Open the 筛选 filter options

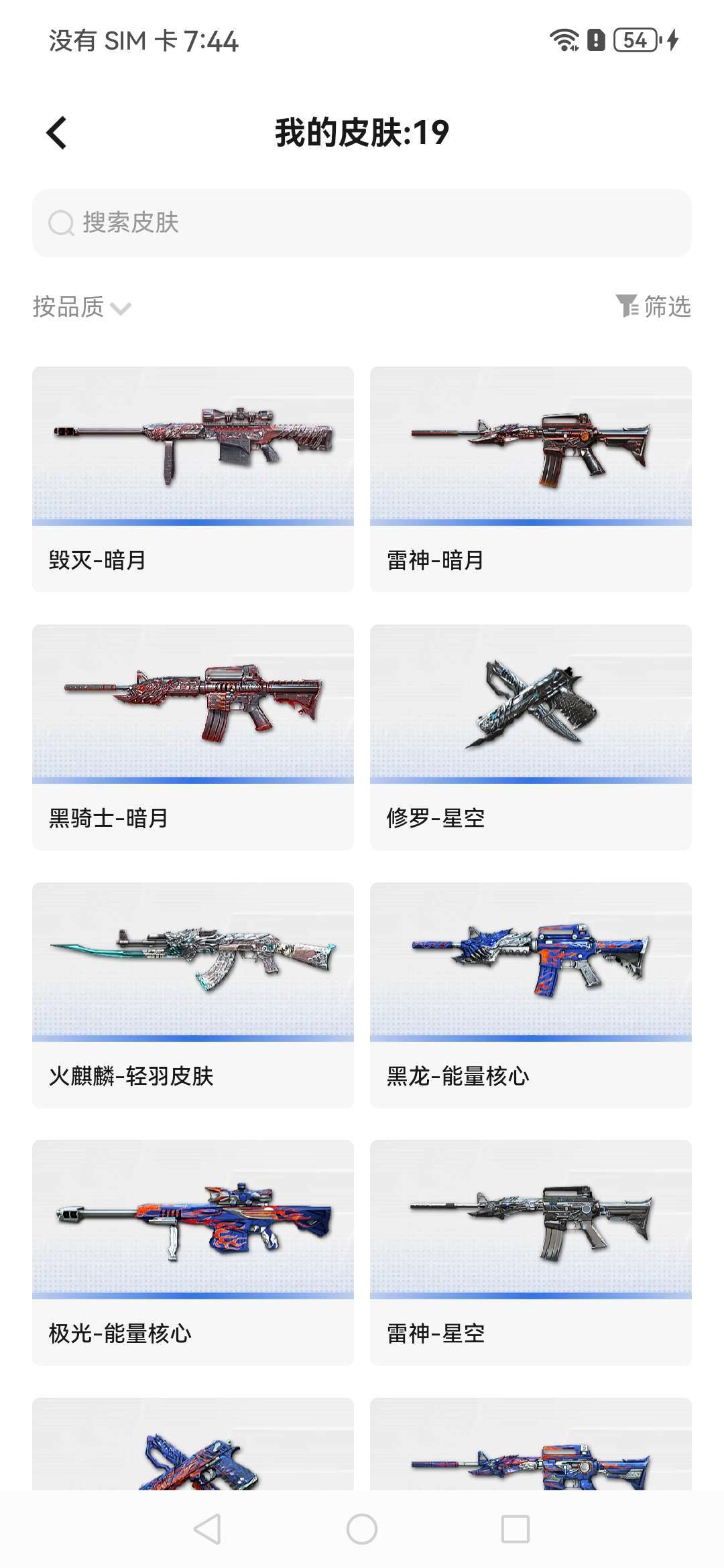[653, 306]
